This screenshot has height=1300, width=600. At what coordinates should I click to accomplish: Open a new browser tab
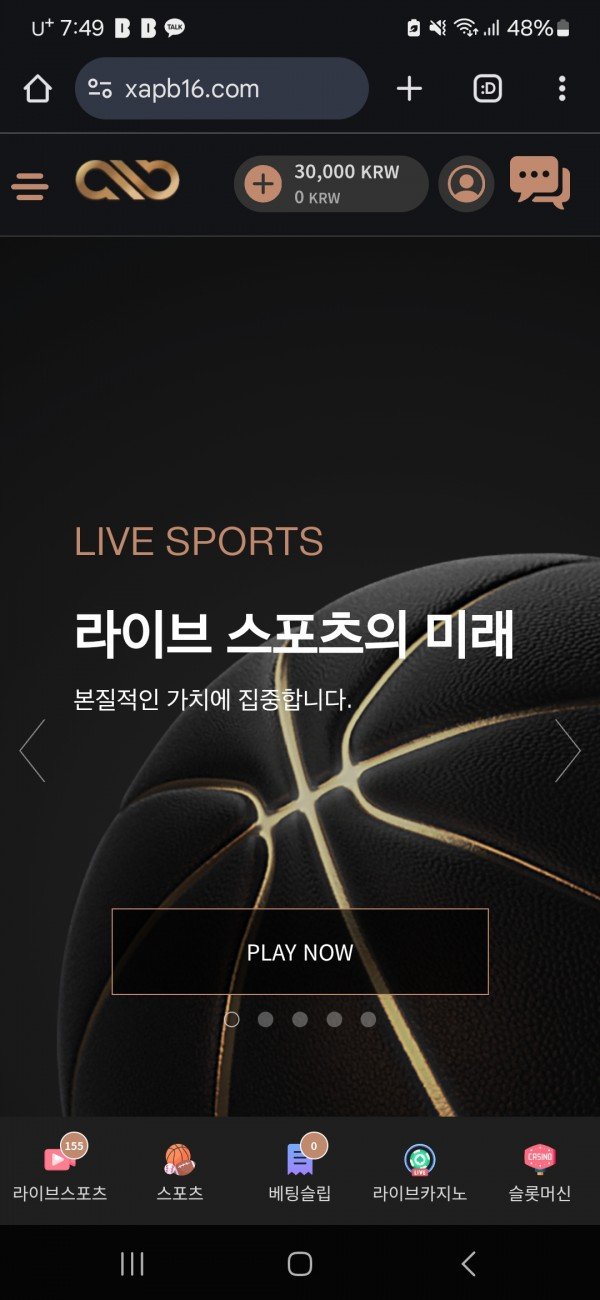409,89
